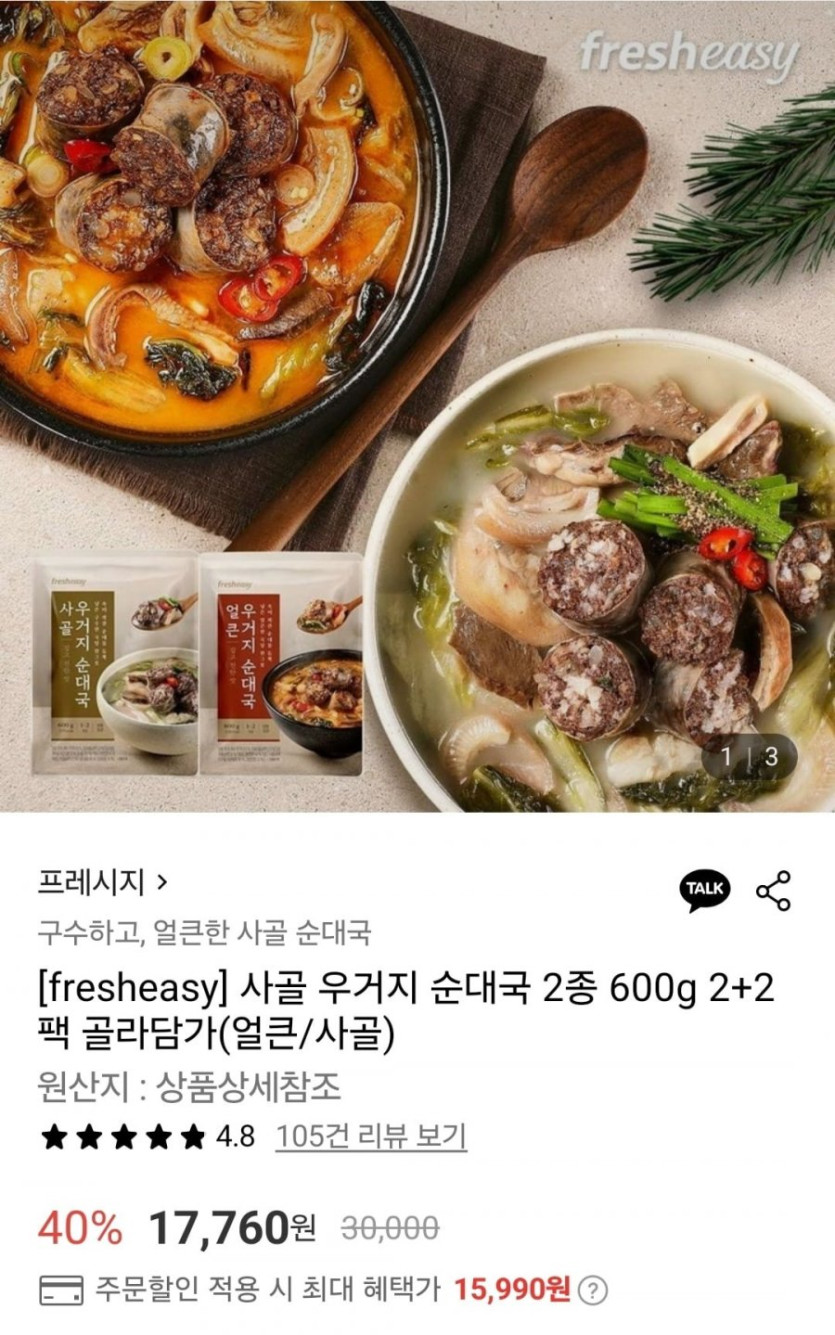Open the 프레시지 brand store link
This screenshot has width=835, height=1335.
[102, 883]
